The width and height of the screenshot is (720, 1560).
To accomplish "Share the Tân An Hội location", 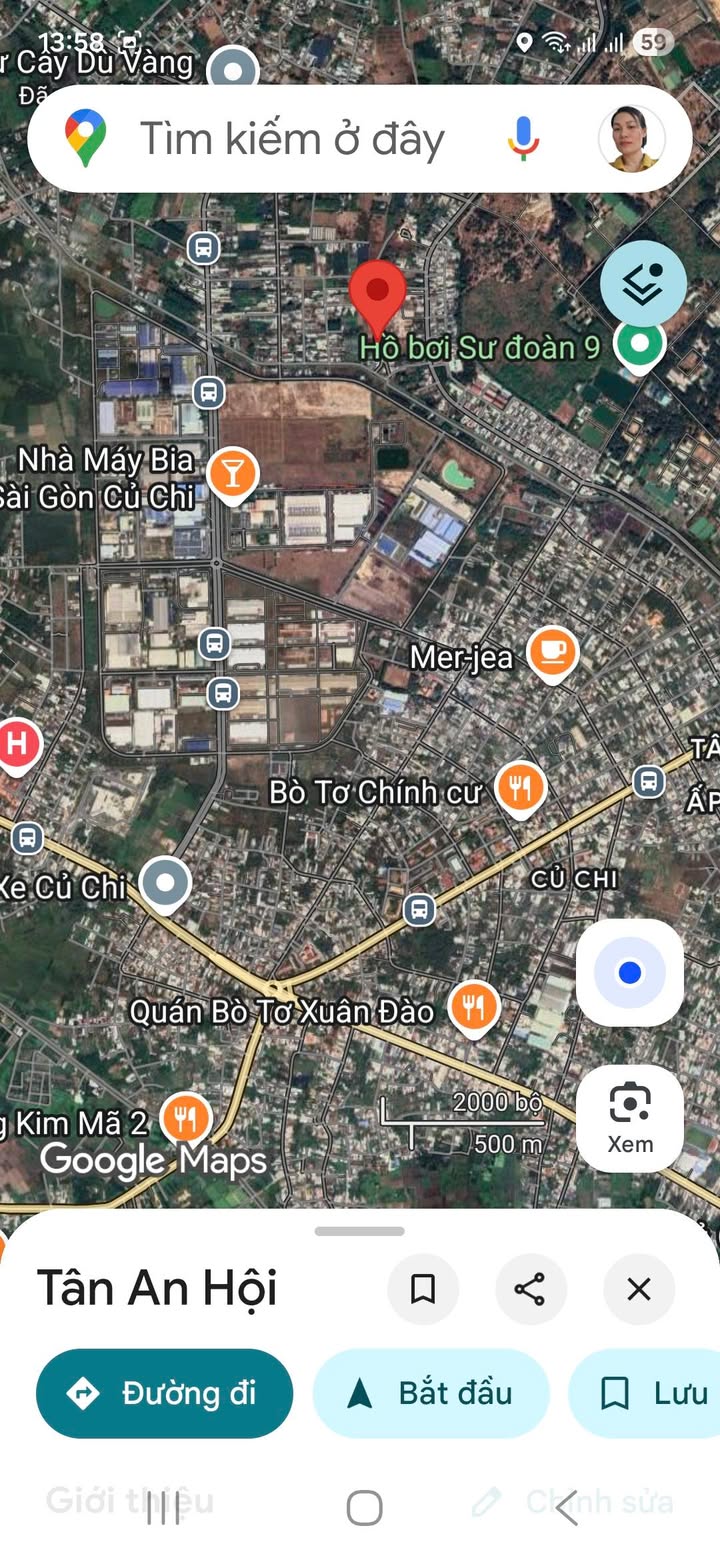I will (x=530, y=1289).
